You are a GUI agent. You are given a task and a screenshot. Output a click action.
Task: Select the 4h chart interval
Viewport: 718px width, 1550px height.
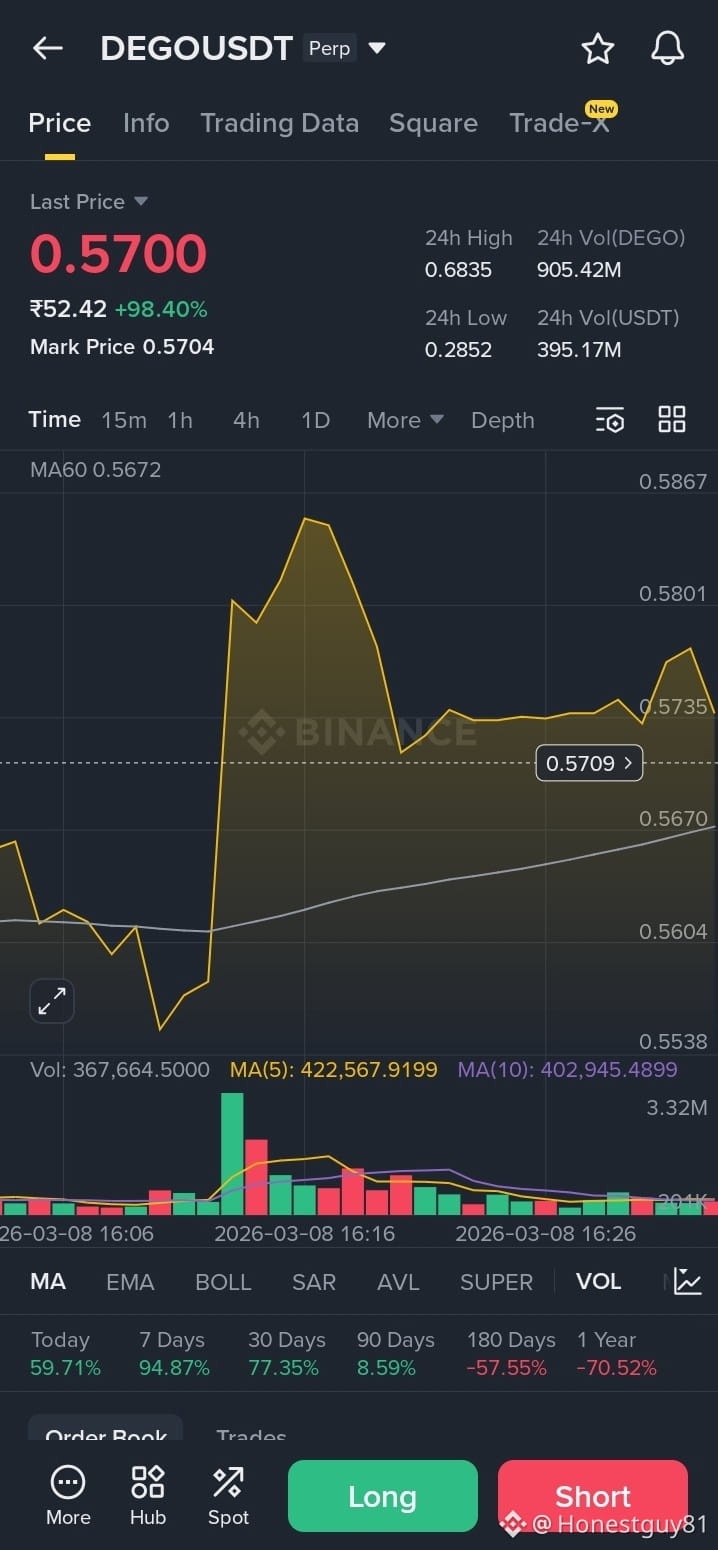pyautogui.click(x=246, y=420)
